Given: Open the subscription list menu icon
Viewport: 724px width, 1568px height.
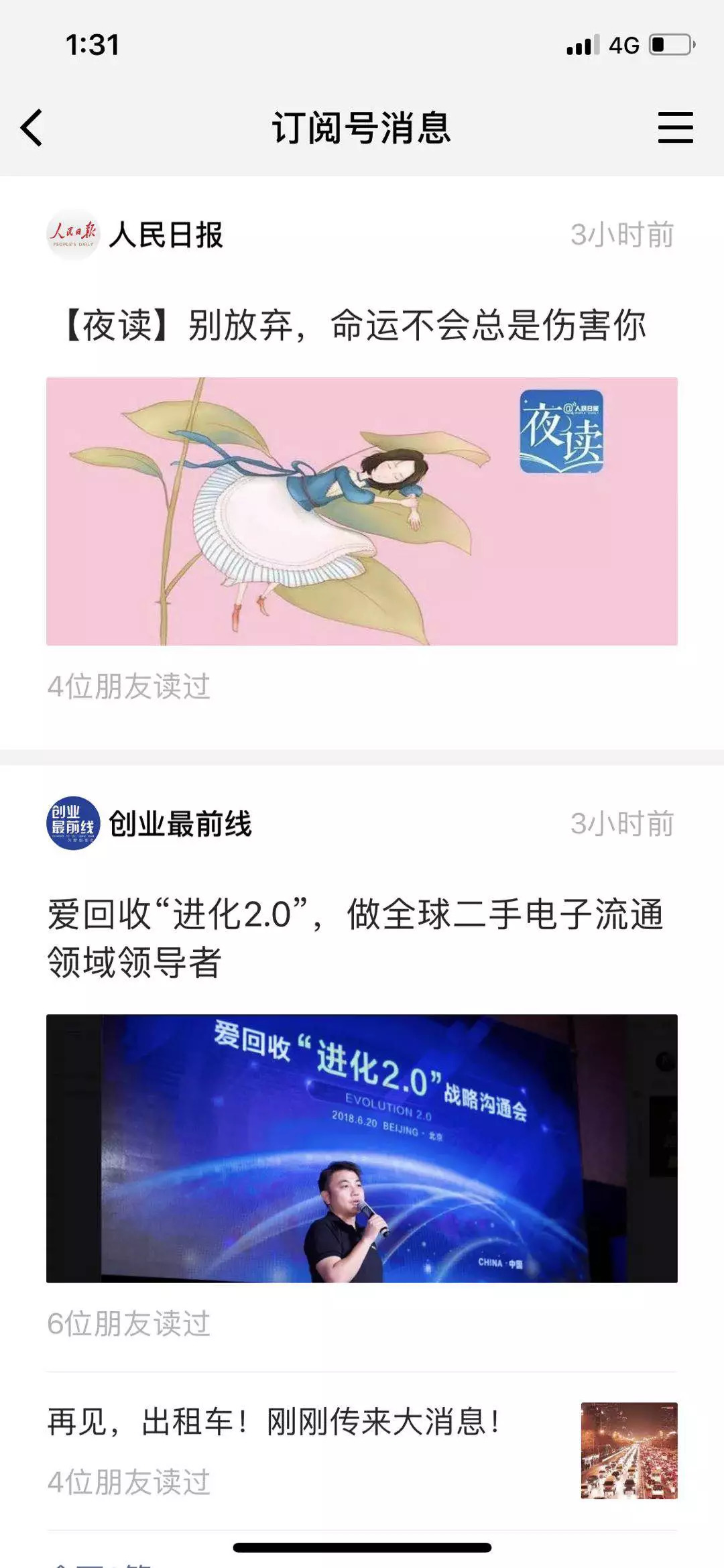Looking at the screenshot, I should coord(674,127).
